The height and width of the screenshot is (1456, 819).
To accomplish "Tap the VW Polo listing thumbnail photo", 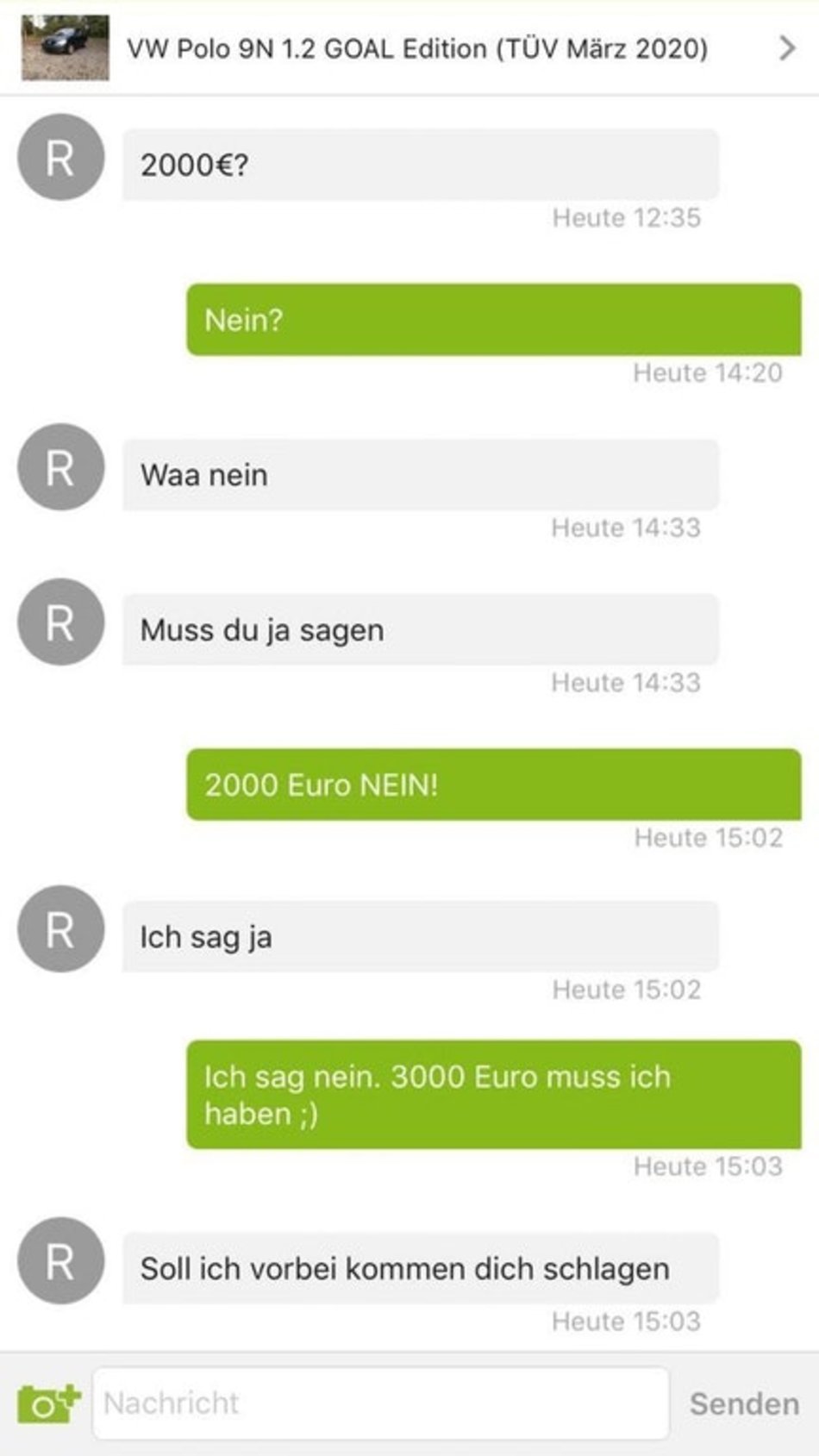I will (66, 48).
